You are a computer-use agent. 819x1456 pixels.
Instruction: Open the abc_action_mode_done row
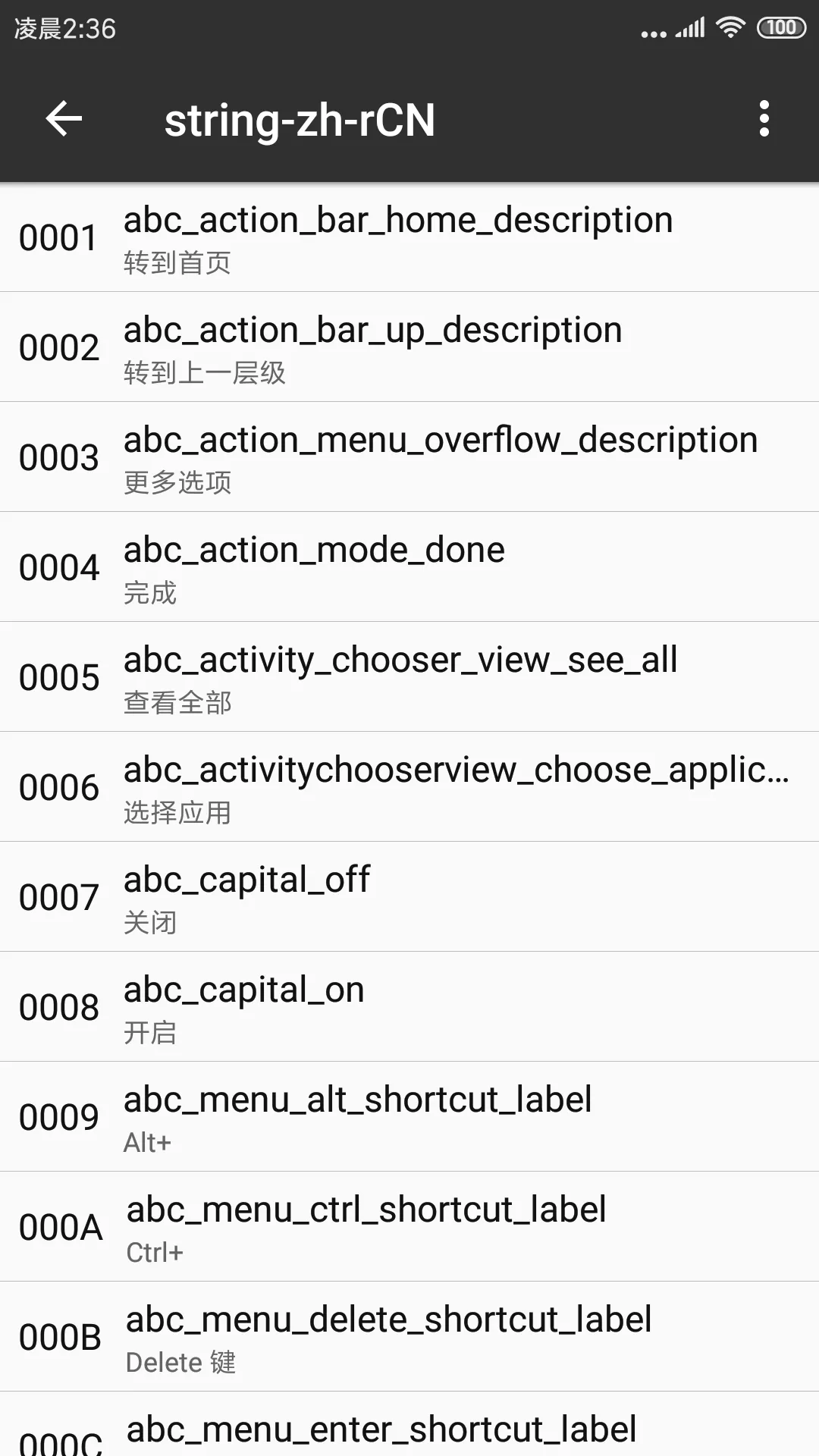pyautogui.click(x=409, y=568)
